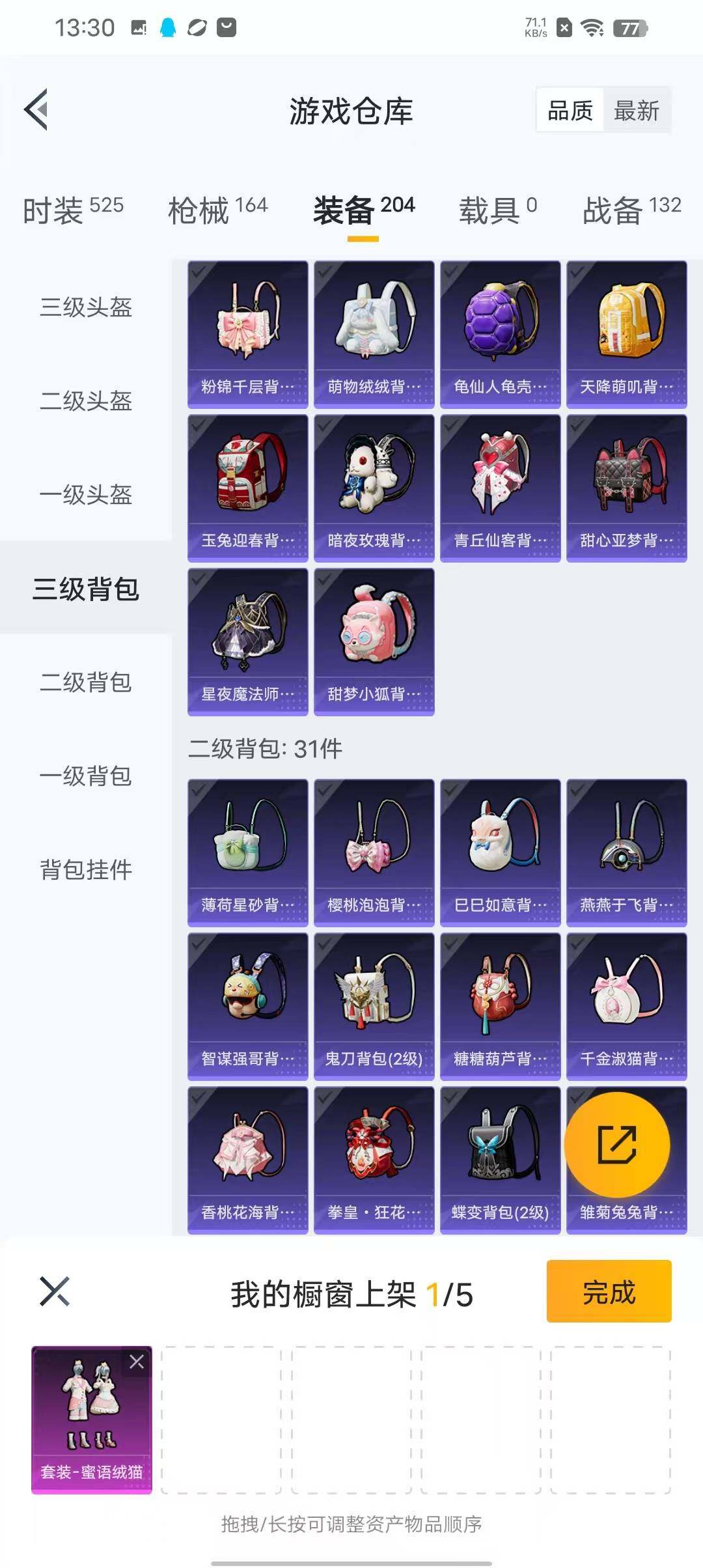Confirm showcase with 完成 button
Screen dimensions: 703x1568
(x=609, y=1292)
